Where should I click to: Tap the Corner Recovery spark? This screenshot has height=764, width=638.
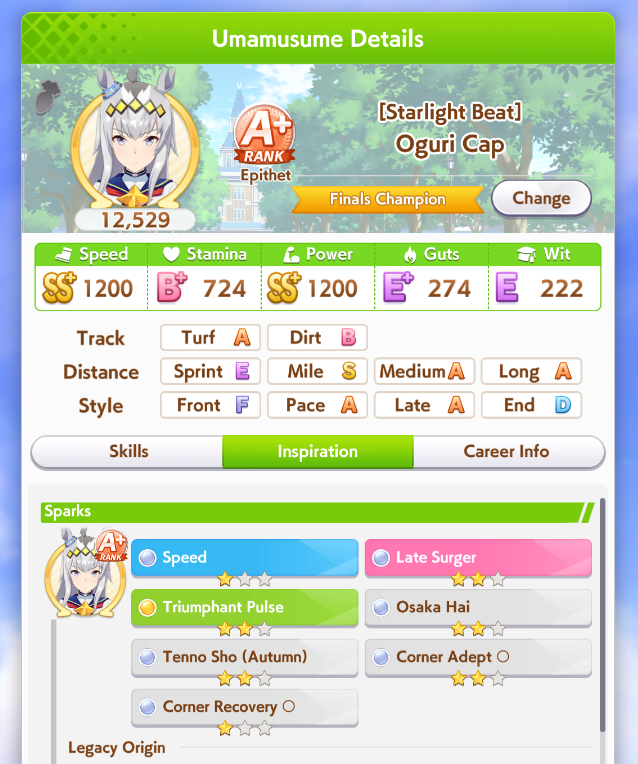(x=245, y=707)
